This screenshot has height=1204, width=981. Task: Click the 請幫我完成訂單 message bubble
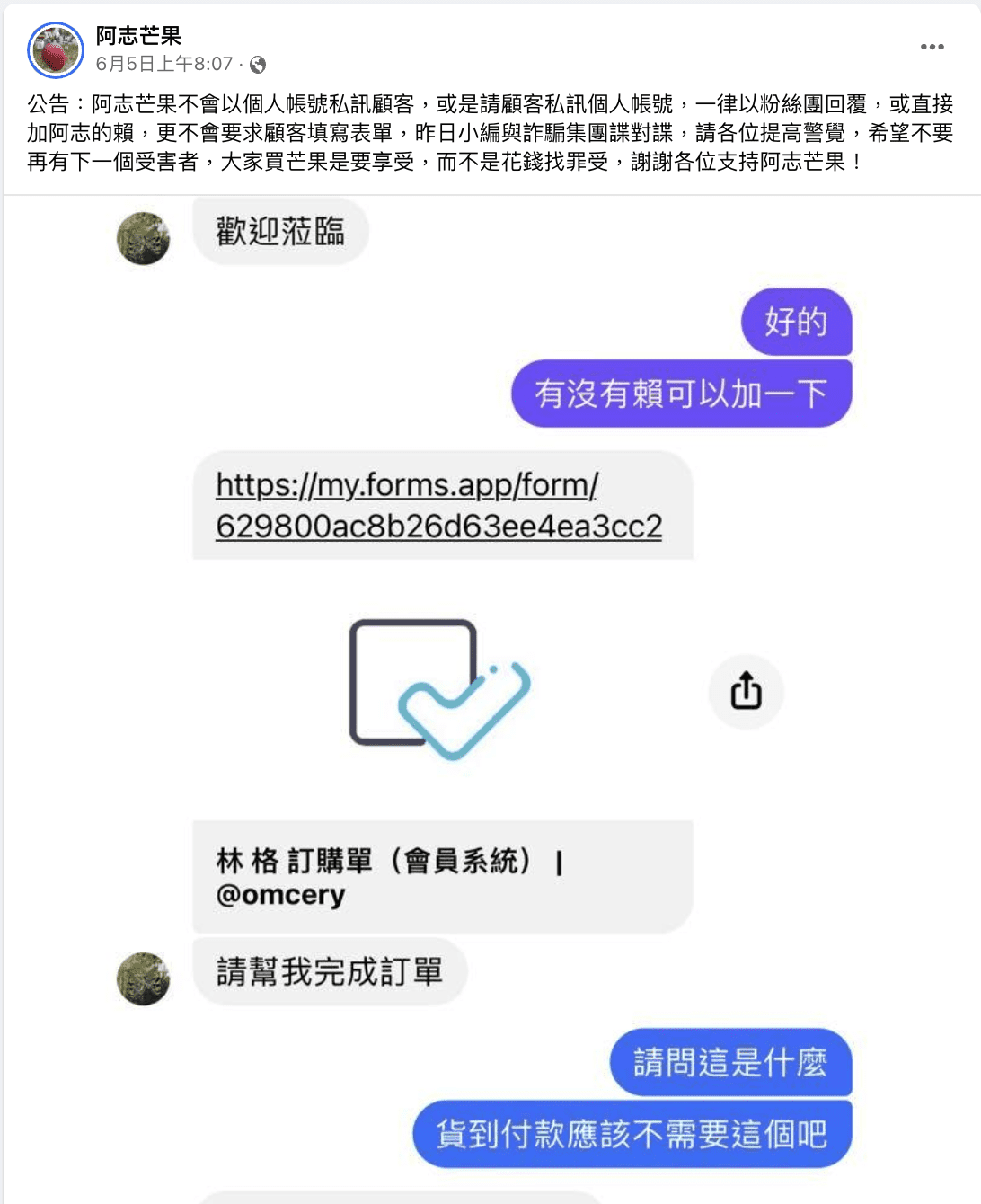tap(330, 971)
